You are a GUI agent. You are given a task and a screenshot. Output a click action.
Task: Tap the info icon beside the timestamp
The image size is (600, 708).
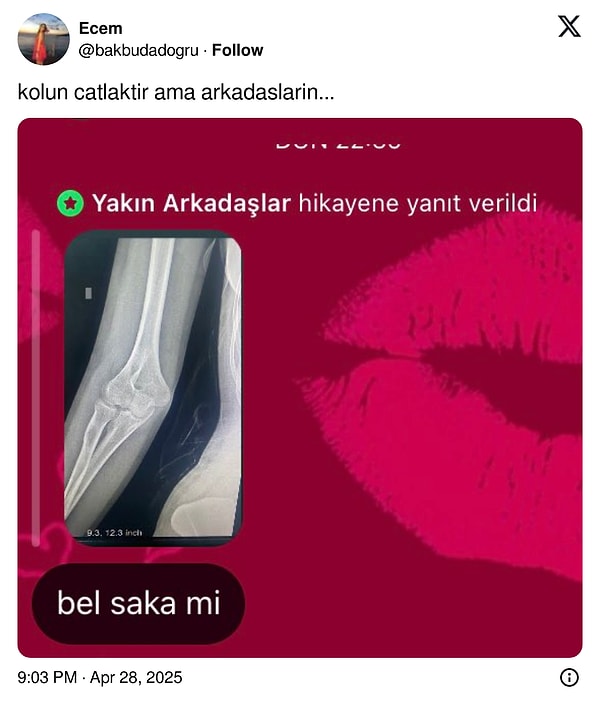[569, 677]
